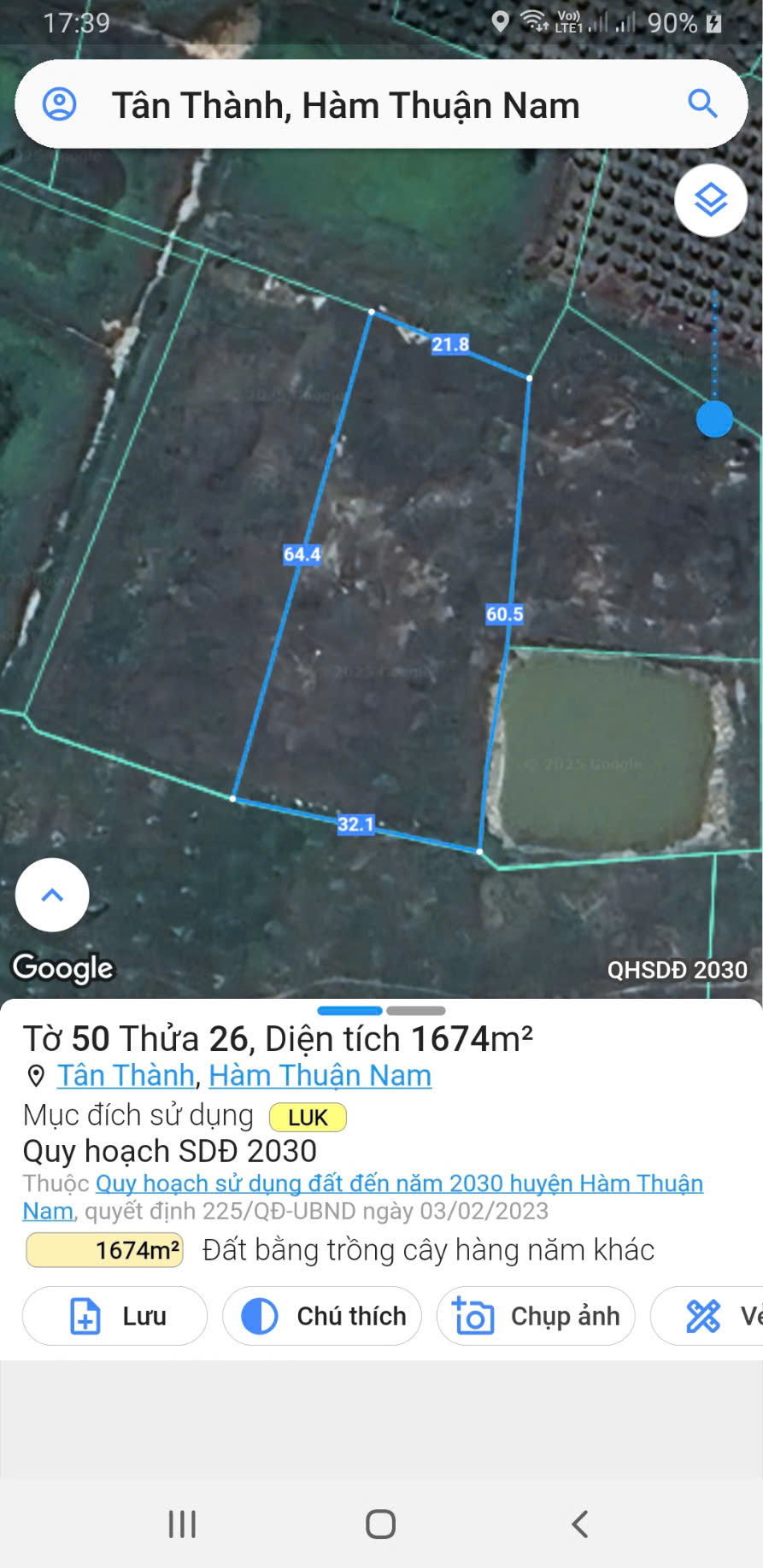Tap Chụp ảnh to capture the map
Screen dimensions: 763x1568
coord(536,1316)
